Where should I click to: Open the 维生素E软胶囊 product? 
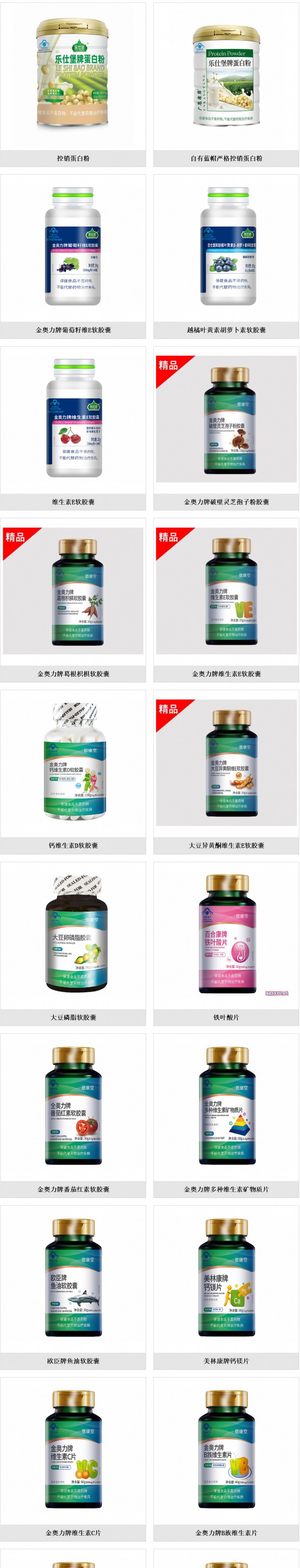pyautogui.click(x=73, y=420)
